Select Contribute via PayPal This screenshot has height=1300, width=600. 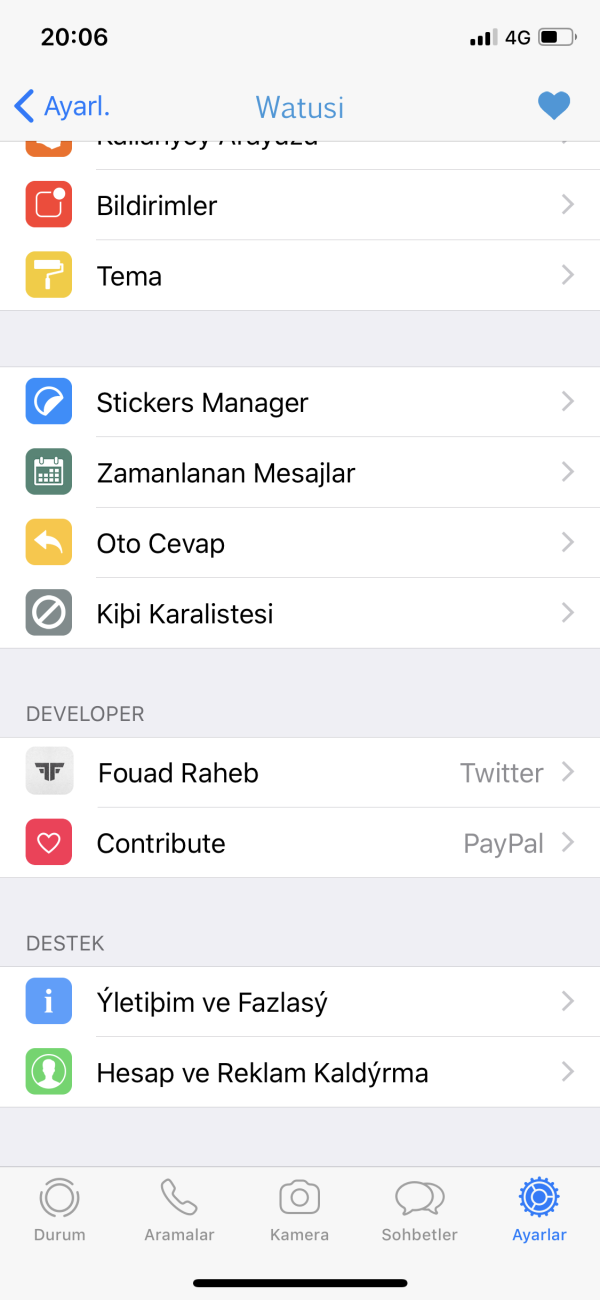(300, 843)
